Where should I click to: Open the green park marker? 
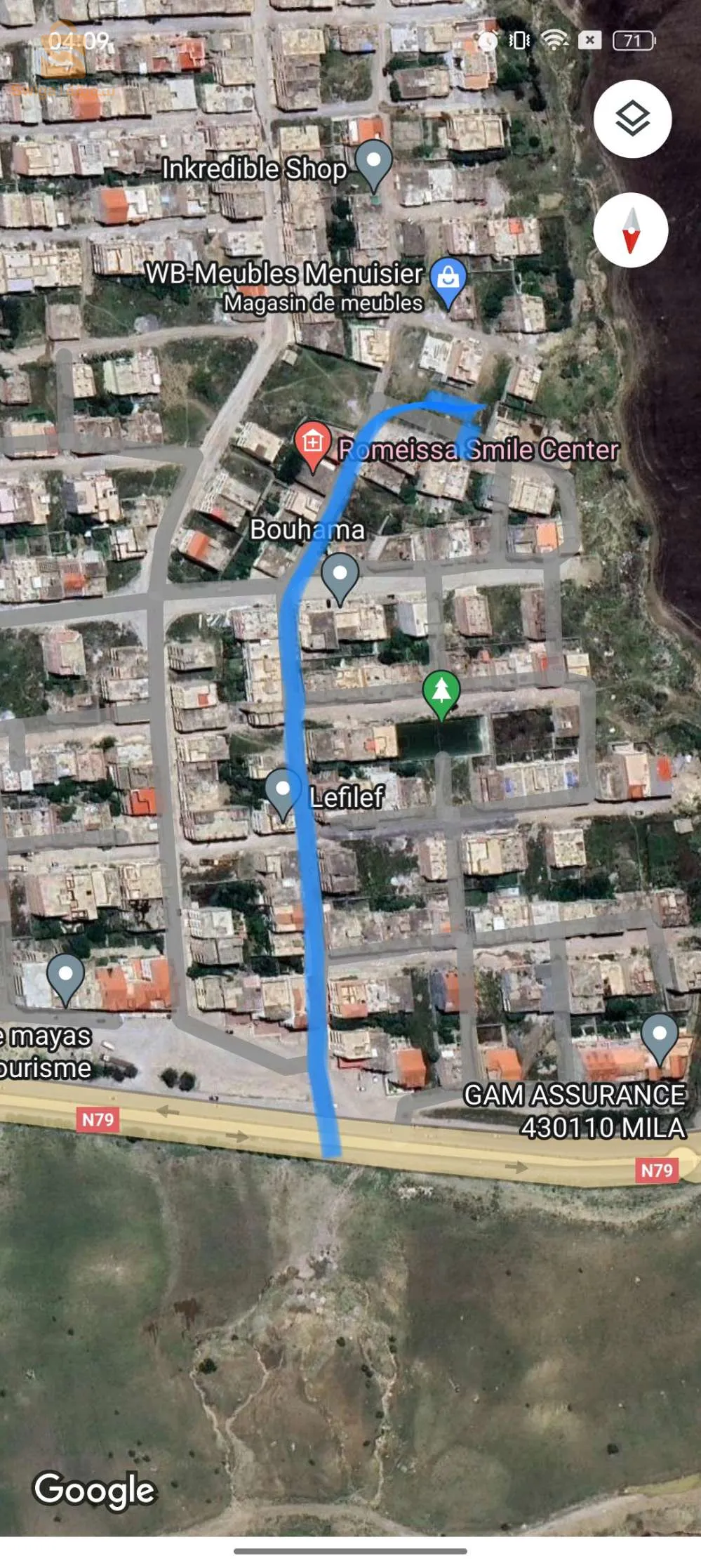(441, 693)
